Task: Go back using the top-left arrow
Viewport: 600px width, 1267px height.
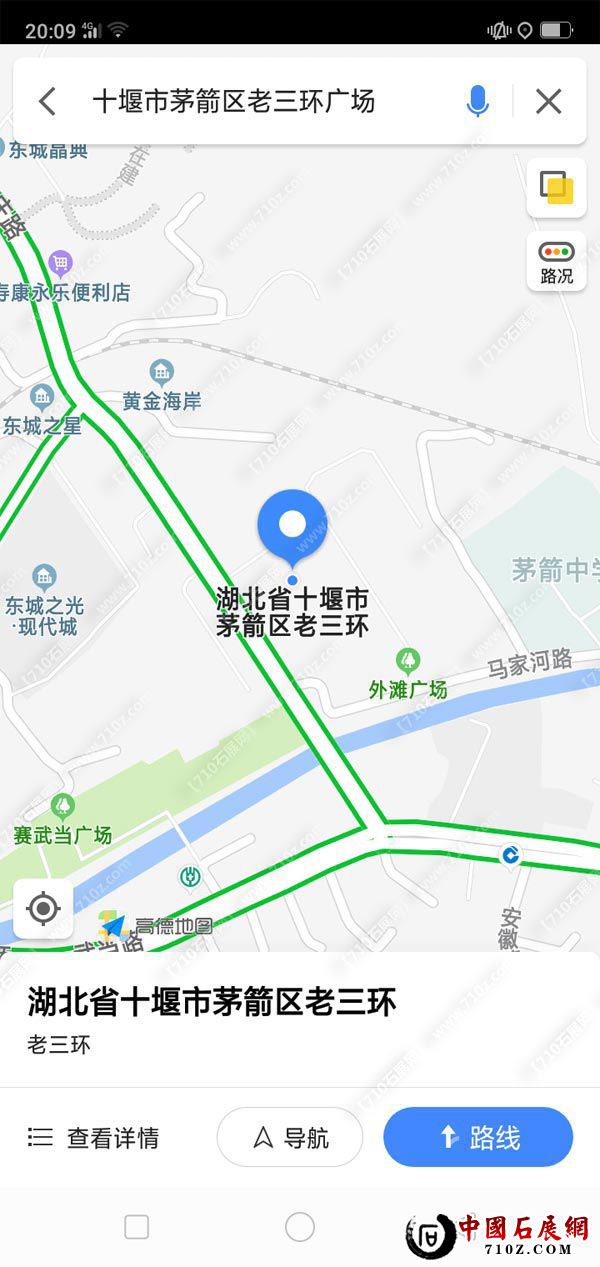Action: pos(47,101)
